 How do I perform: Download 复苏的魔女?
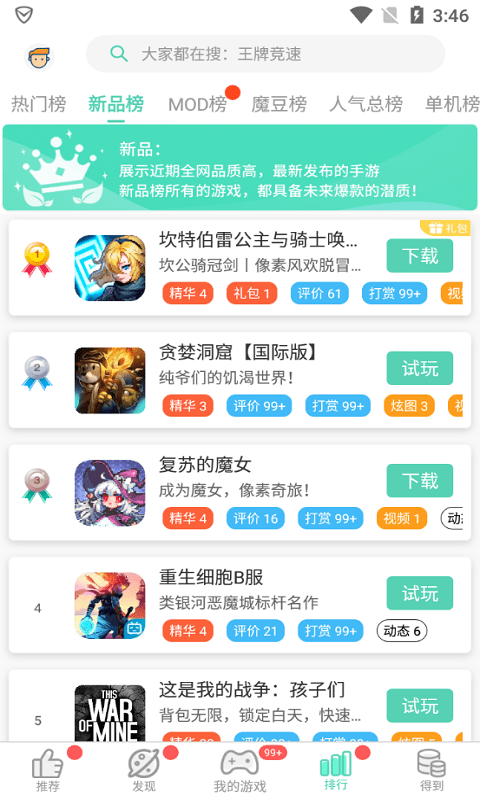point(420,481)
